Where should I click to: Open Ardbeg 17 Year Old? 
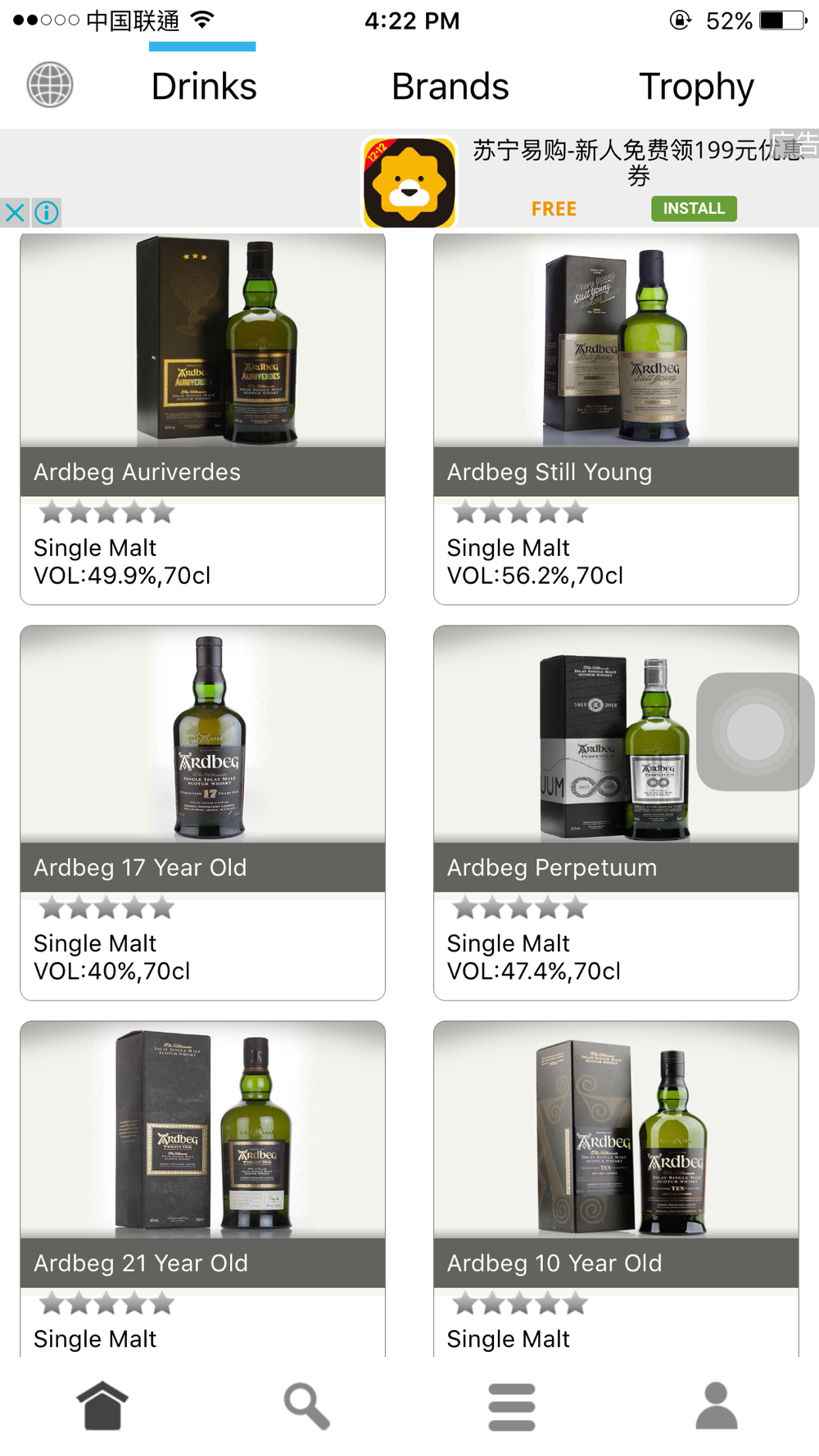click(202, 812)
